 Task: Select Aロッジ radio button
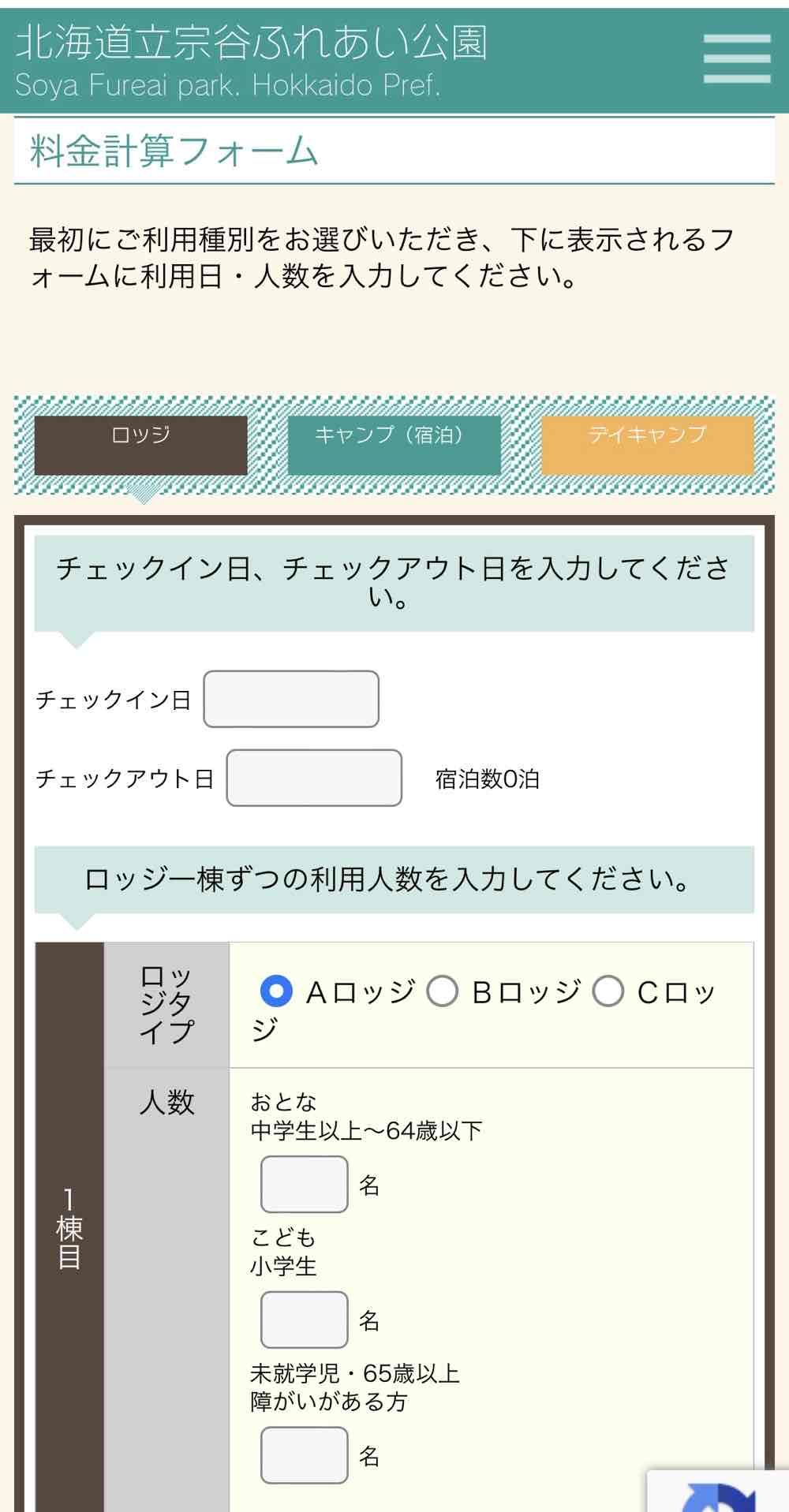(x=276, y=991)
